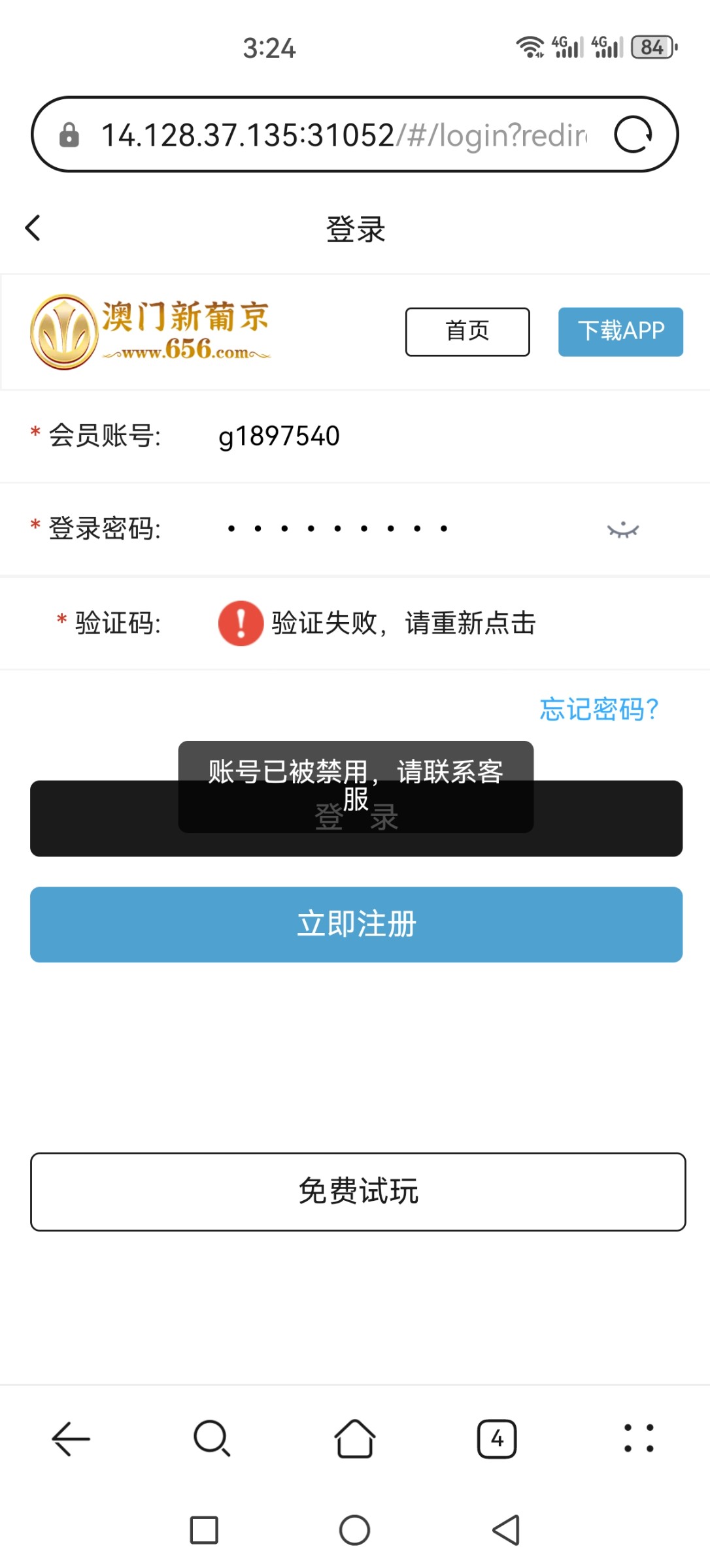The width and height of the screenshot is (710, 1568).
Task: Open browser search from the bottom toolbar
Action: point(212,1439)
